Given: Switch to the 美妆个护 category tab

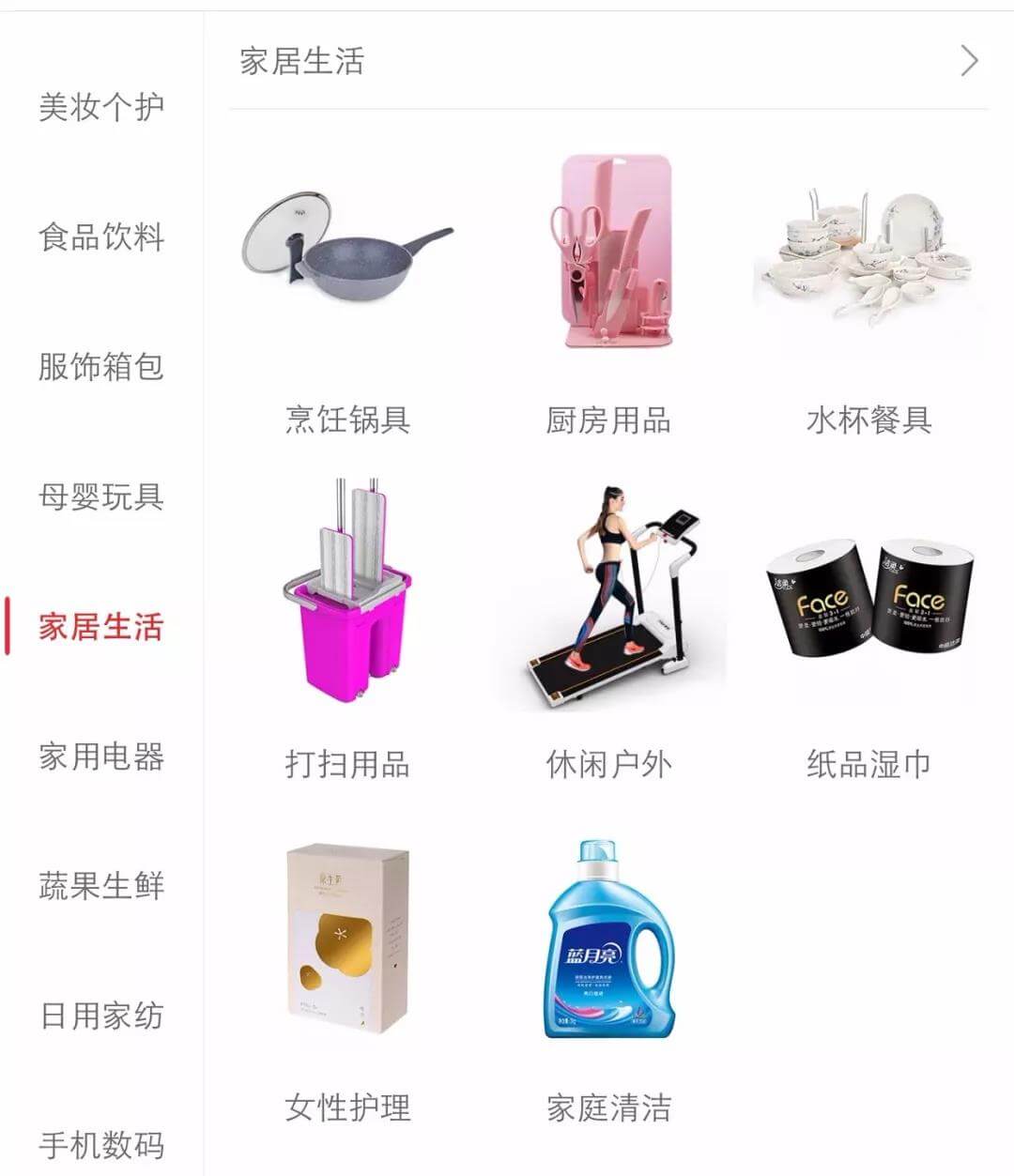Looking at the screenshot, I should 100,106.
